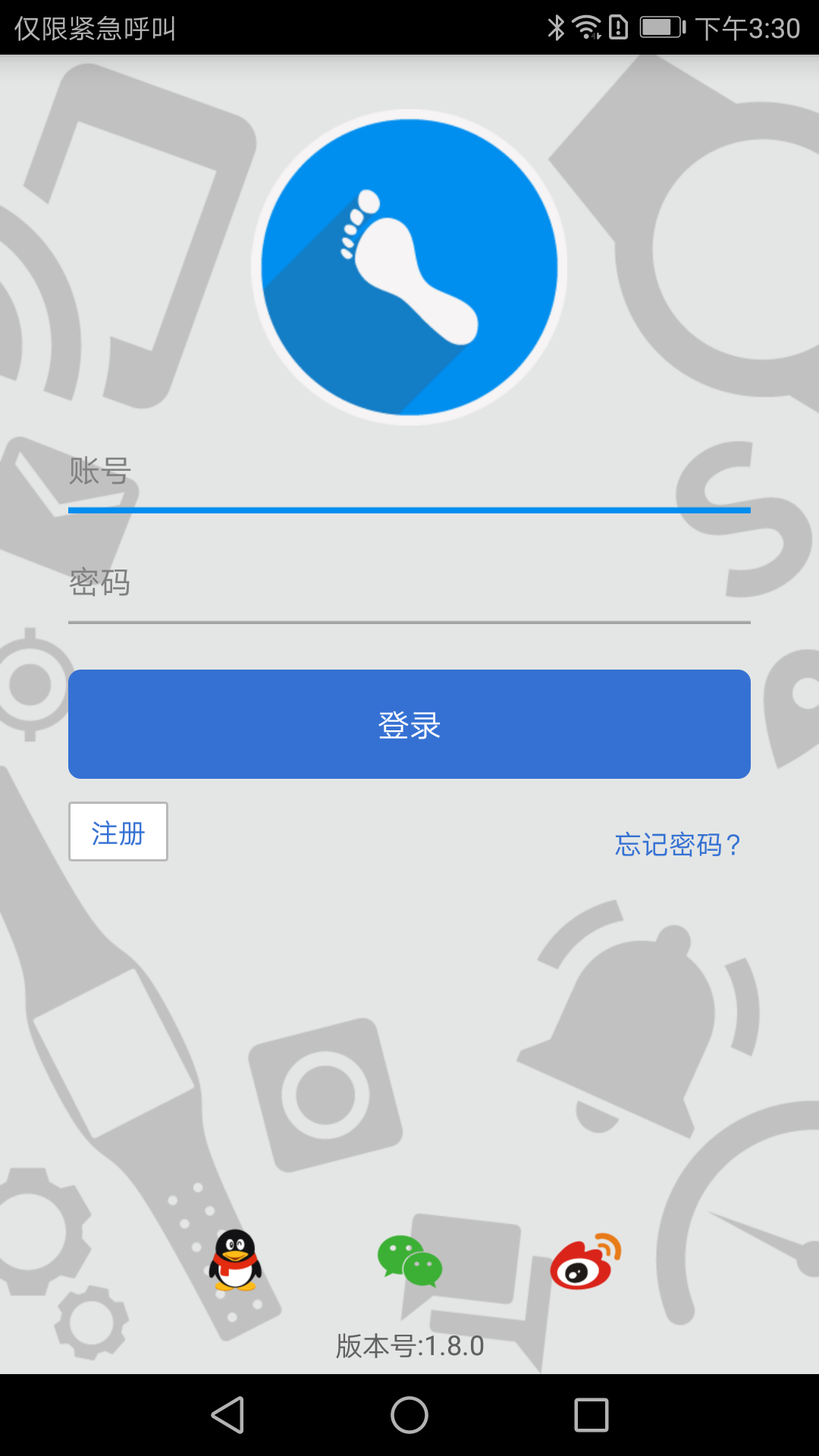This screenshot has height=1456, width=819.
Task: Open the 忘记密码？ link
Action: pos(677,845)
